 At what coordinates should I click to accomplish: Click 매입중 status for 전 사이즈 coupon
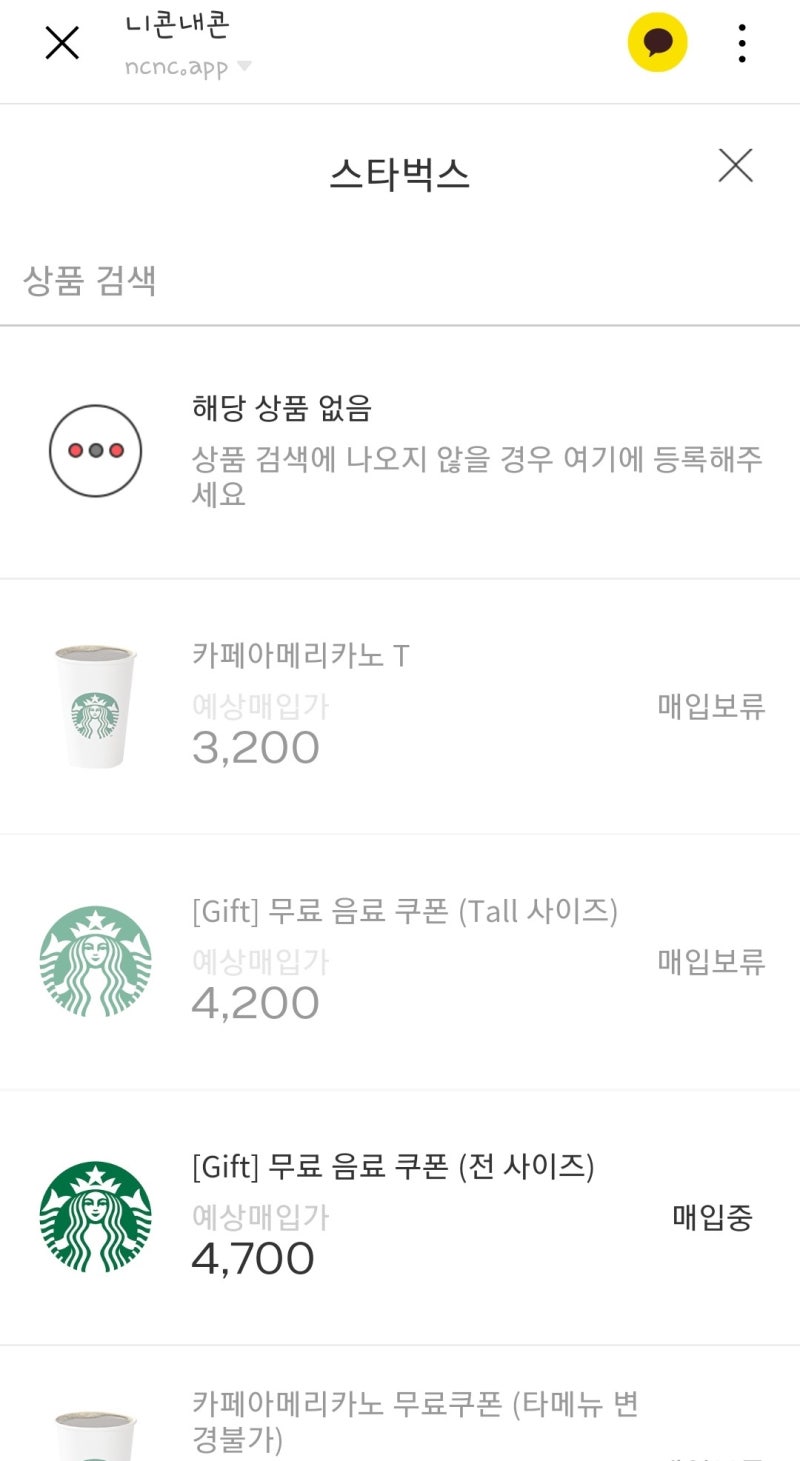711,1218
